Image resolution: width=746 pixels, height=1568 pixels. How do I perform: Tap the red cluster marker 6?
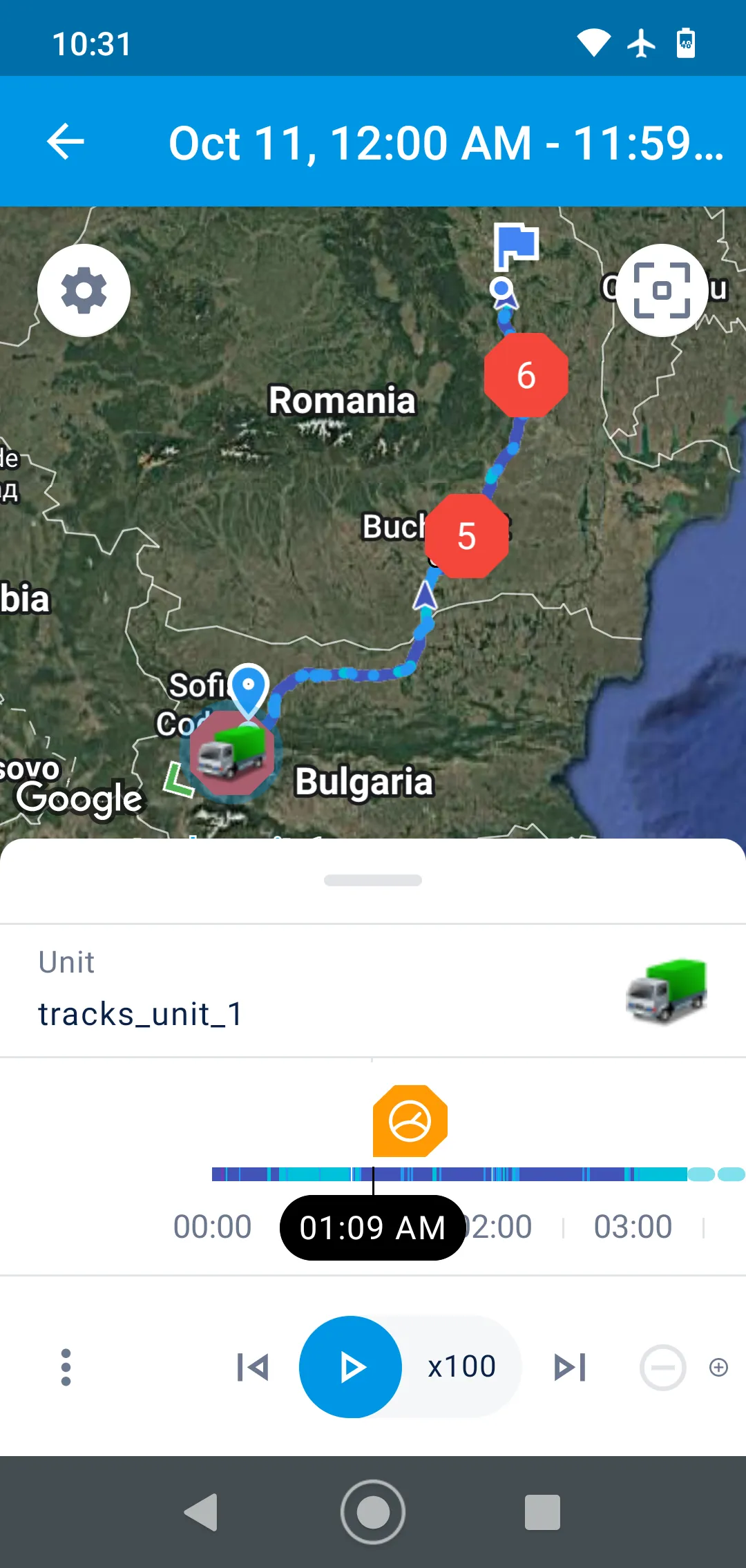click(x=526, y=375)
